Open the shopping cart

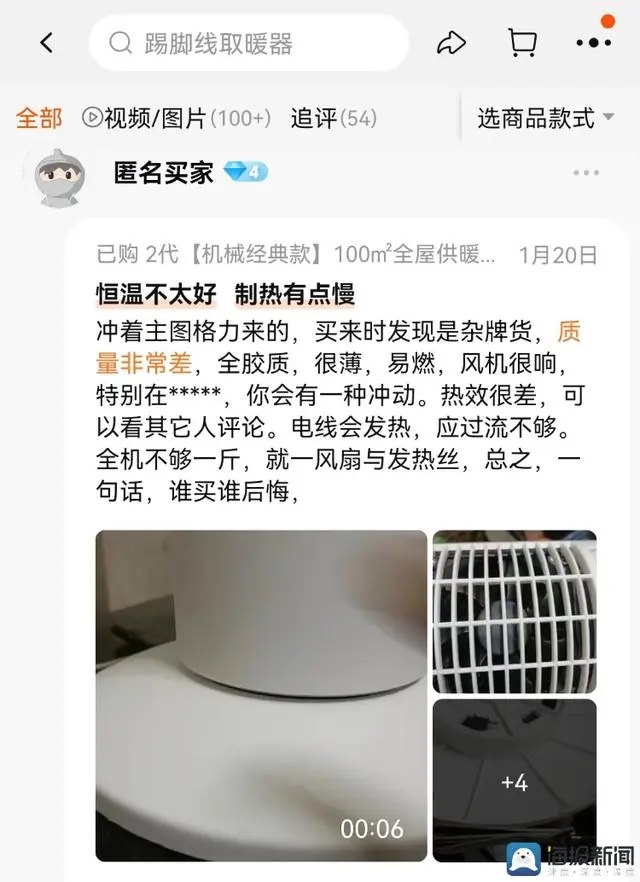pyautogui.click(x=522, y=43)
